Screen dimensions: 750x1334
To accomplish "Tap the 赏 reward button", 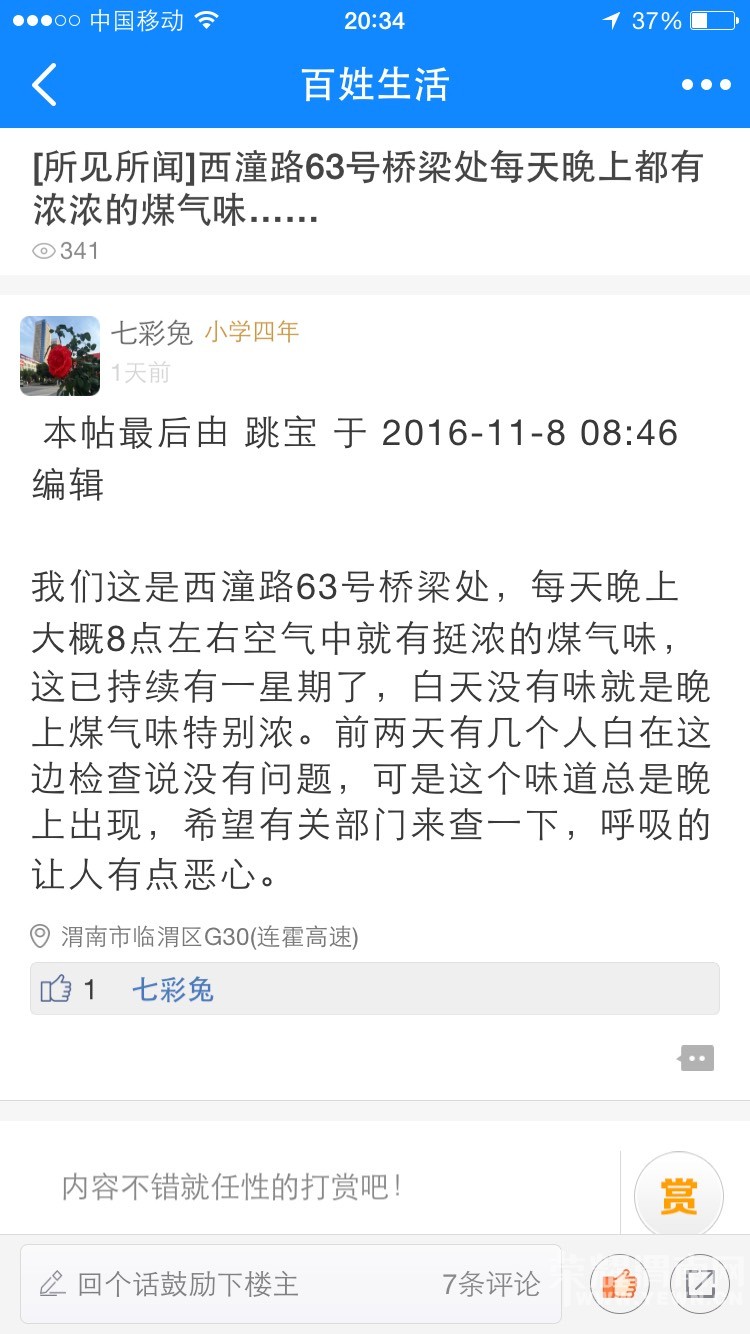I will click(678, 1196).
